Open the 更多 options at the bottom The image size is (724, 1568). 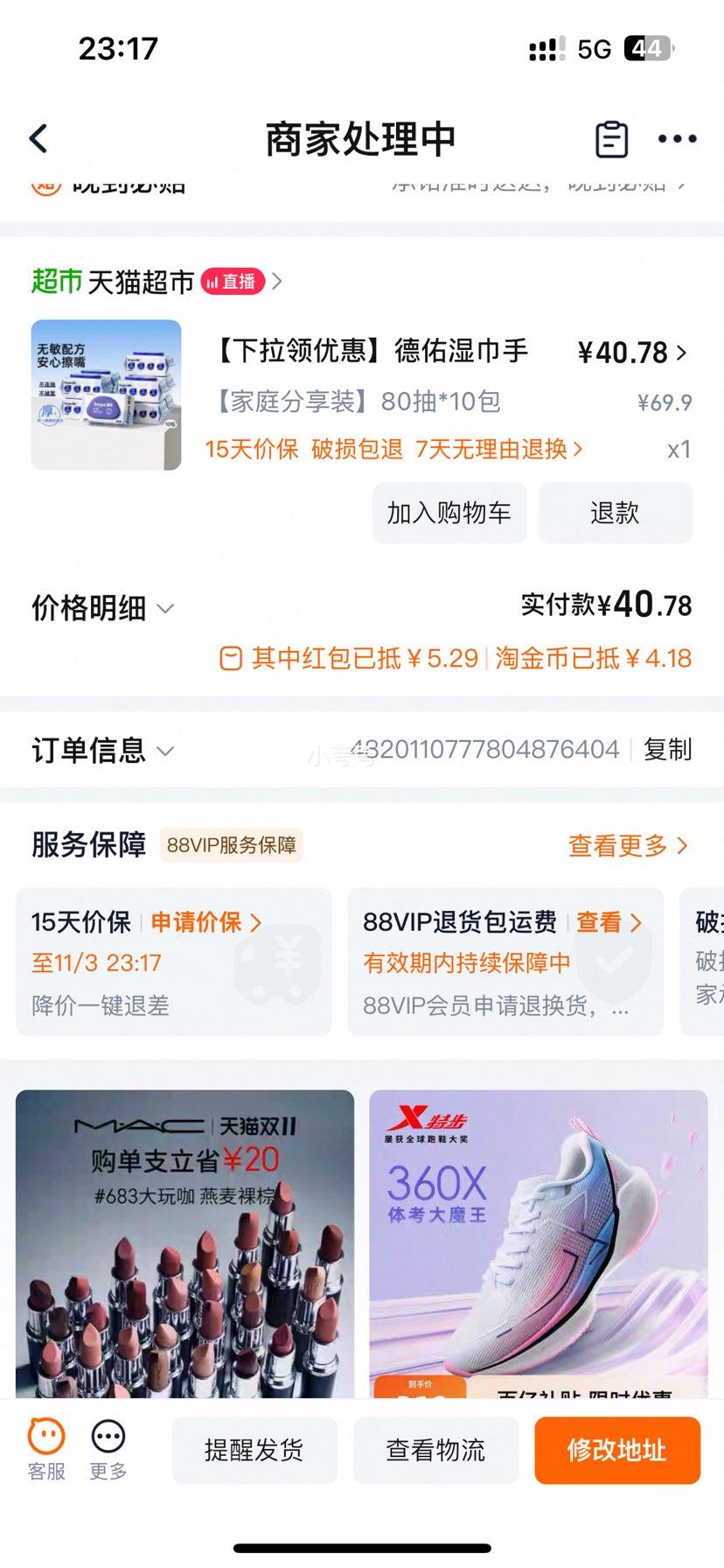point(108,1450)
